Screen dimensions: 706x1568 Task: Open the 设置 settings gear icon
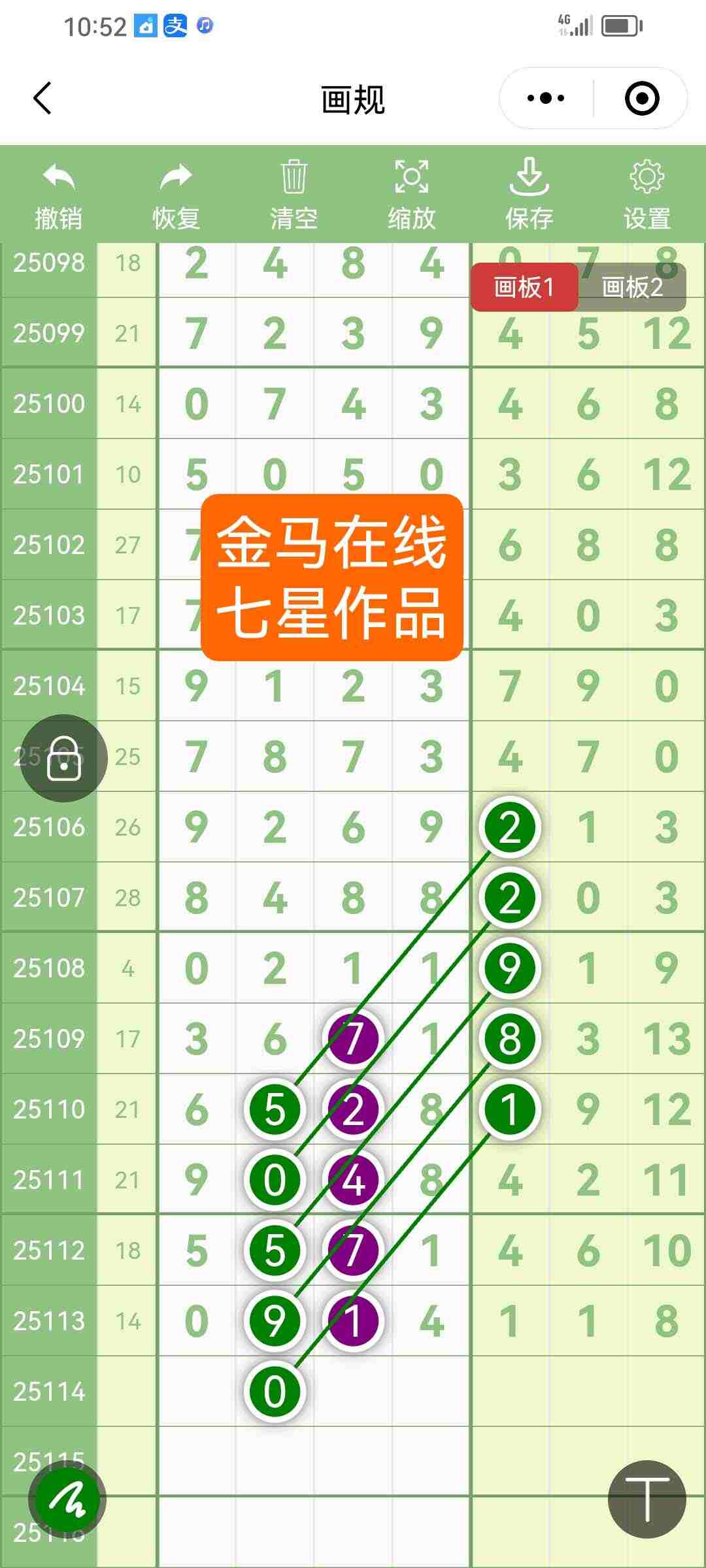(x=646, y=178)
